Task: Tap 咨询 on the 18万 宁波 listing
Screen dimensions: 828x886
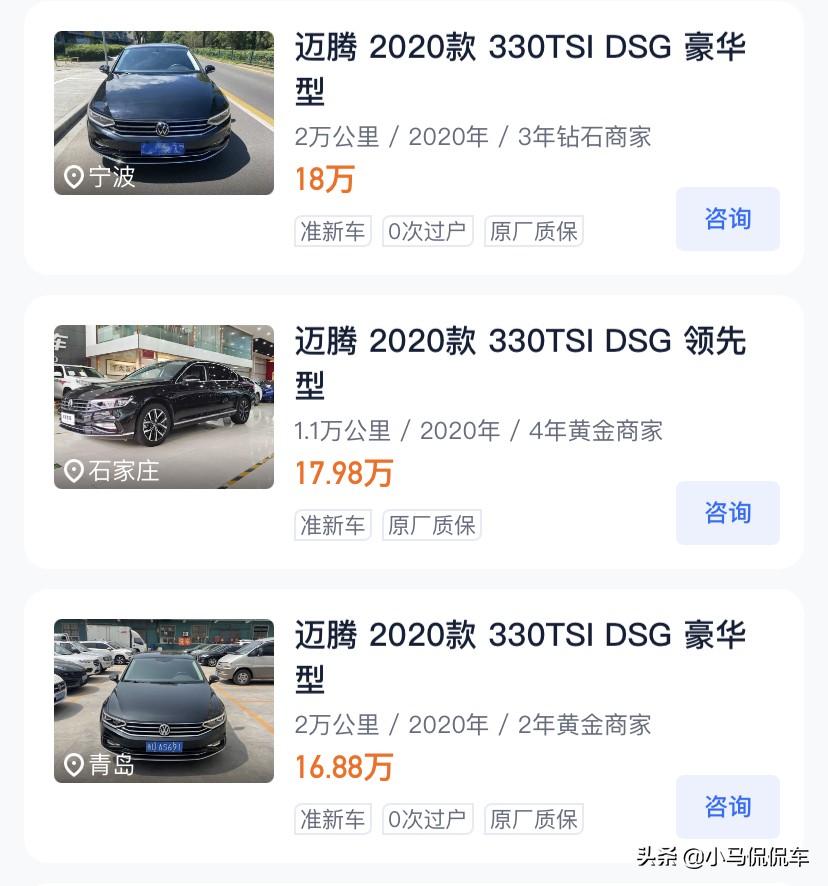Action: [727, 219]
